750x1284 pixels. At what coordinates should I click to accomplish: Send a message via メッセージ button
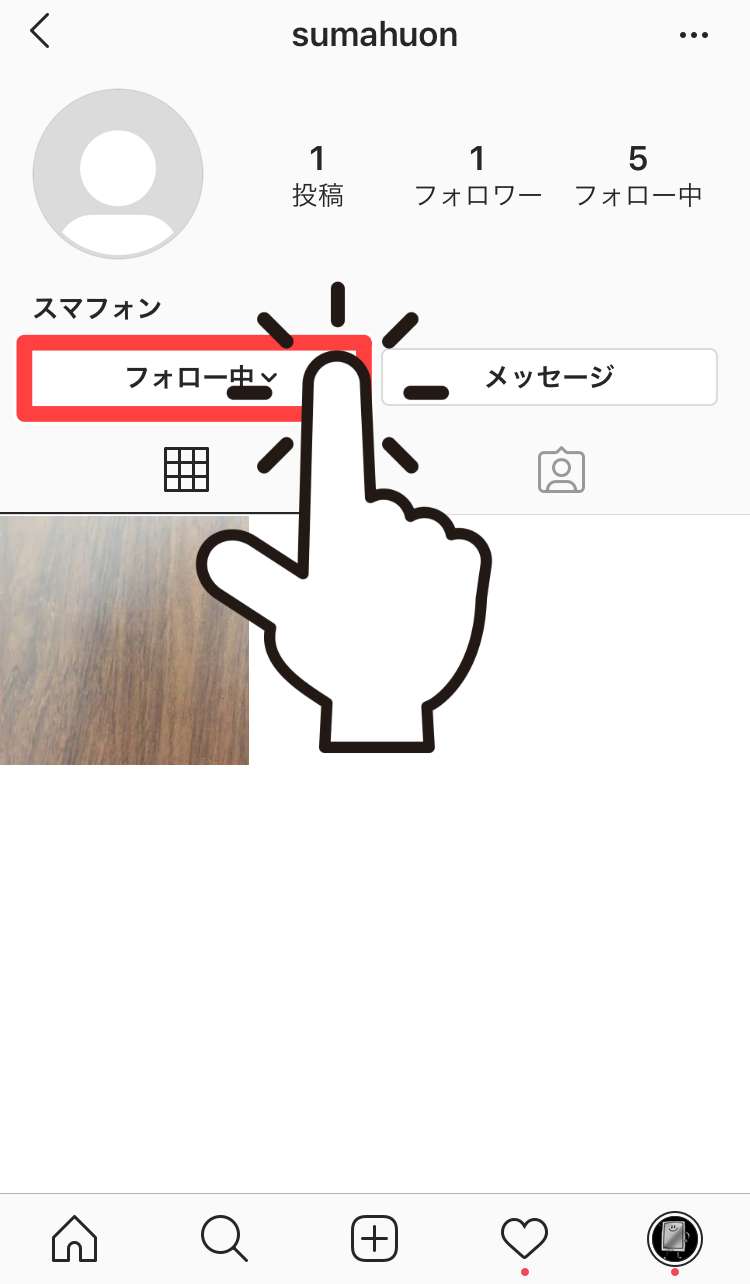[x=549, y=377]
